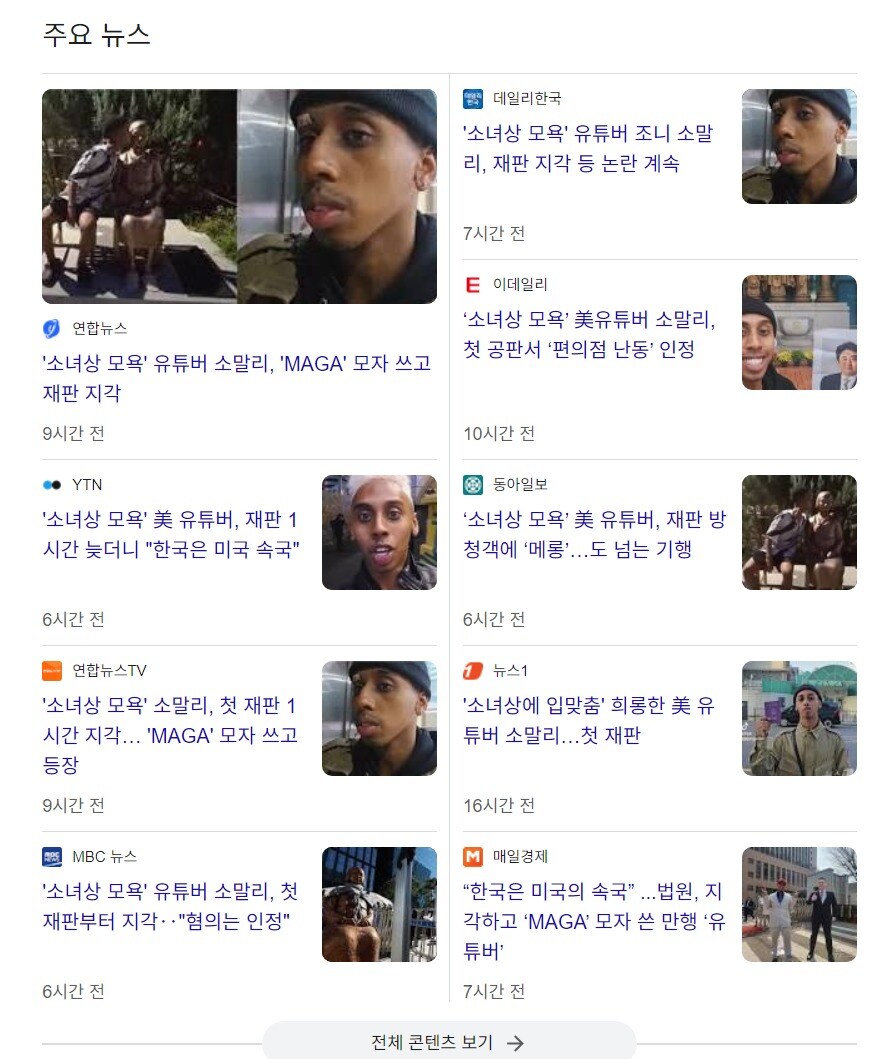Click the YTN article thumbnail photo

pyautogui.click(x=379, y=532)
